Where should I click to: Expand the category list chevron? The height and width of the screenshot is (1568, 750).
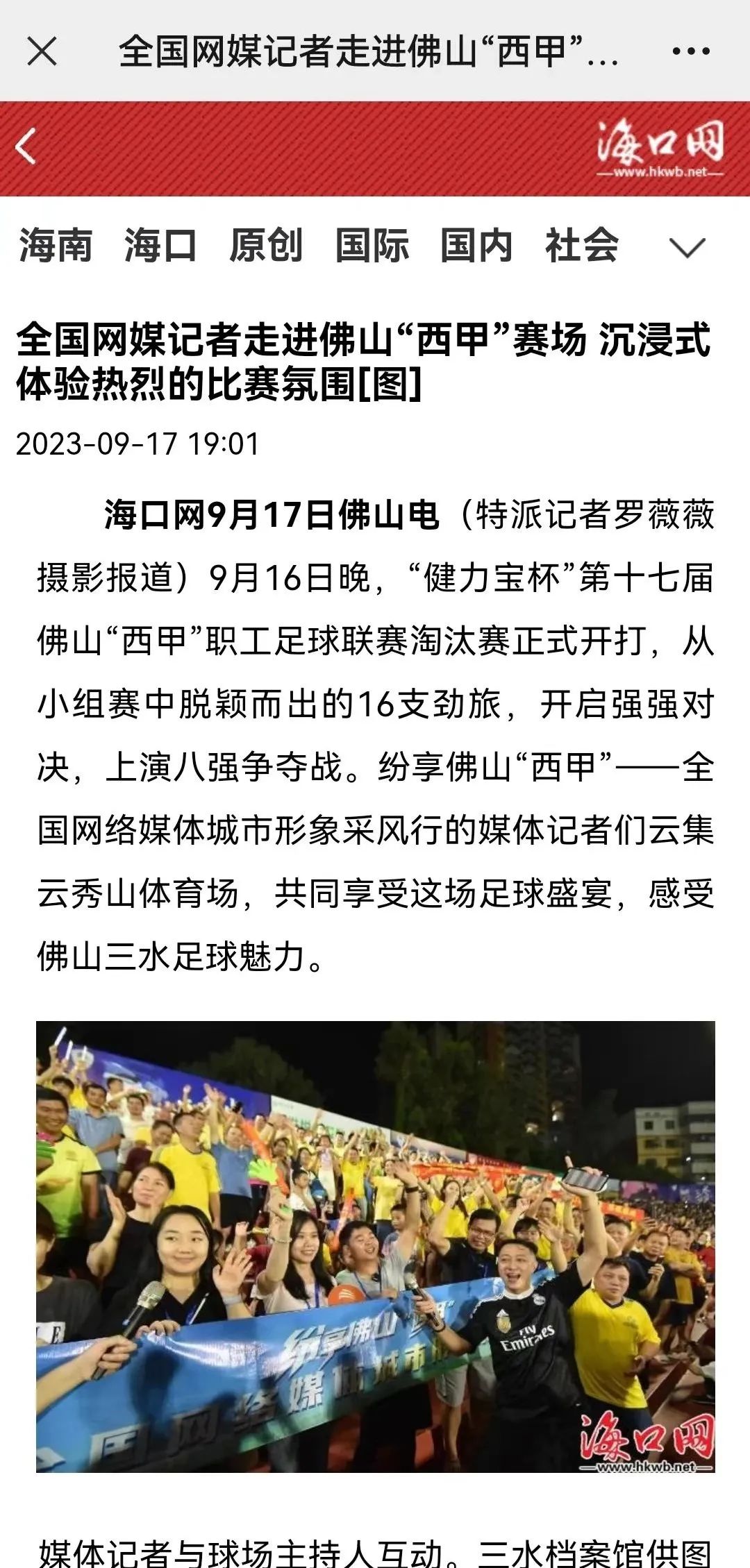pyautogui.click(x=687, y=247)
